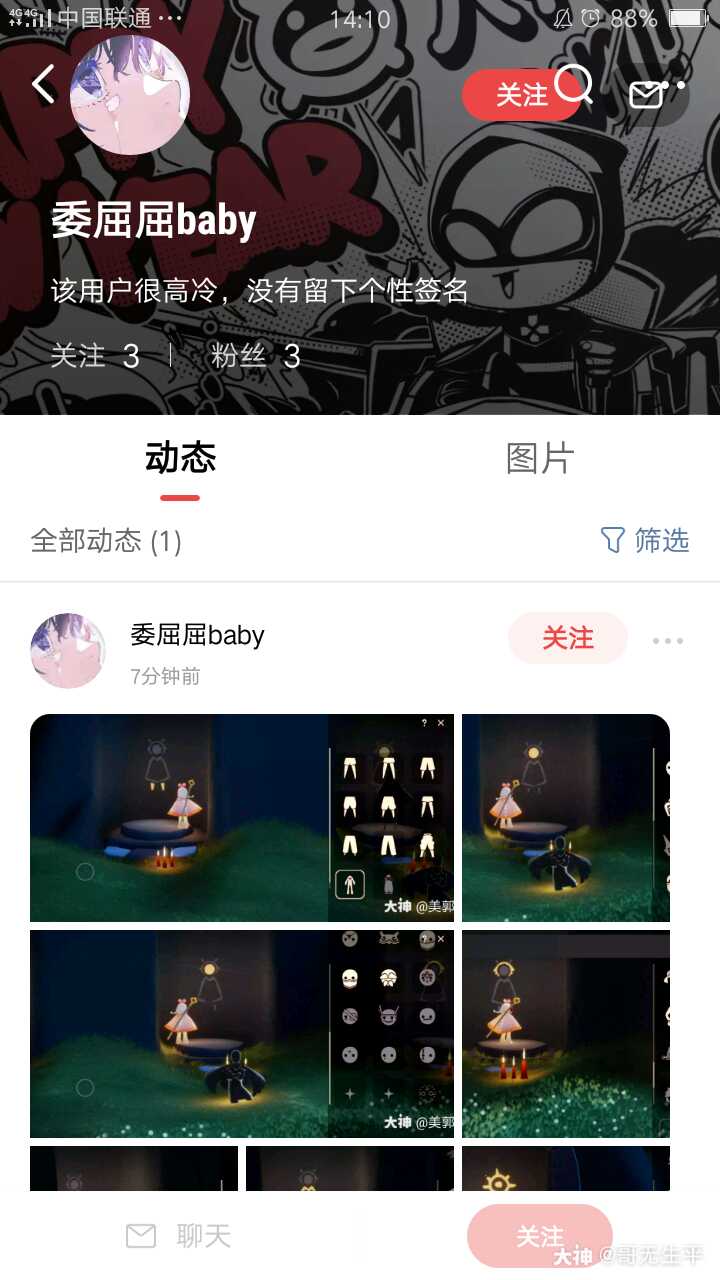Tap the back arrow at top left
This screenshot has height=1280, width=720.
tap(42, 84)
